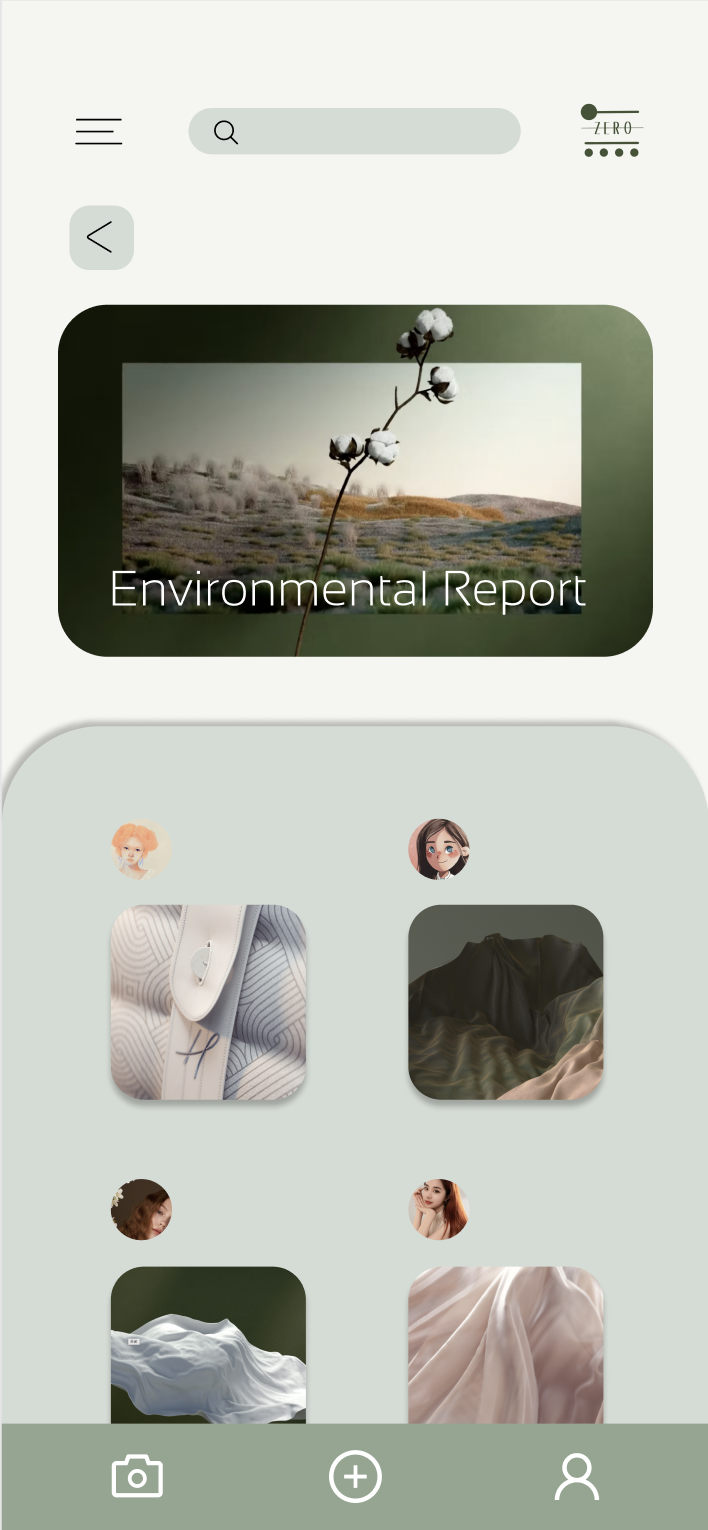The height and width of the screenshot is (1530, 708).
Task: Open the red-haired woman's avatar
Action: click(439, 1209)
